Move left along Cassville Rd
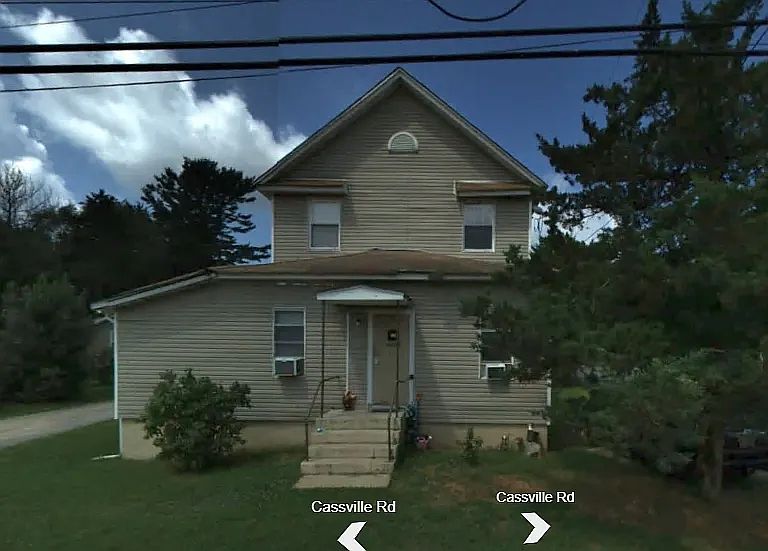The width and height of the screenshot is (768, 551). point(351,536)
